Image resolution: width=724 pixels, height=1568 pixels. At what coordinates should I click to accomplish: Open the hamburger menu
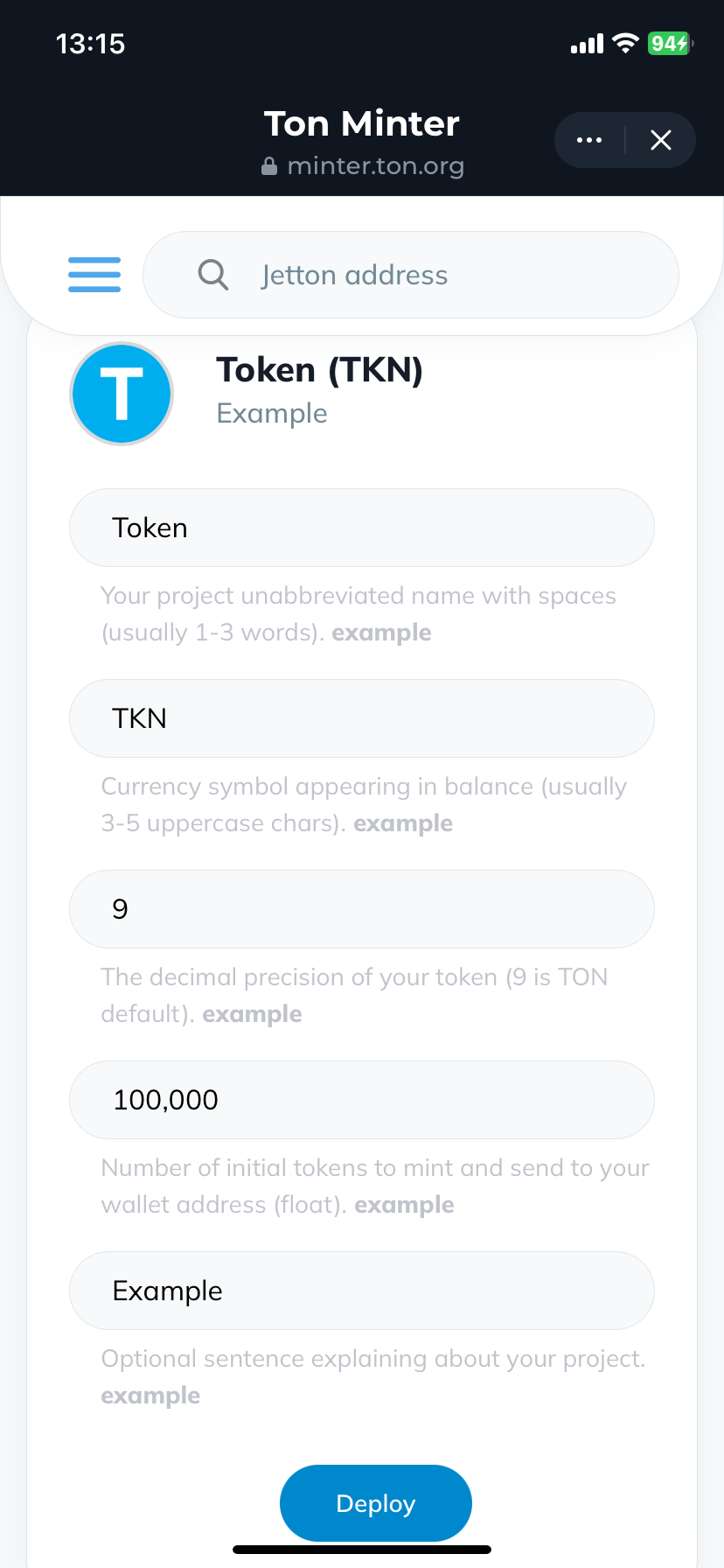click(x=94, y=275)
